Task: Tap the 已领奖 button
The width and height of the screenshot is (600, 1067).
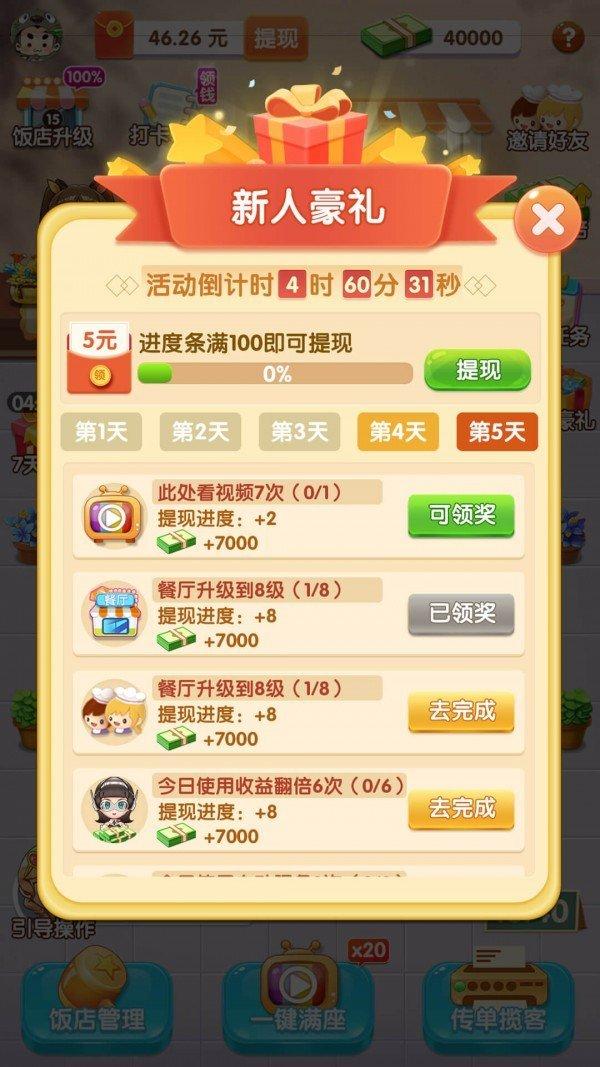Action: [460, 614]
